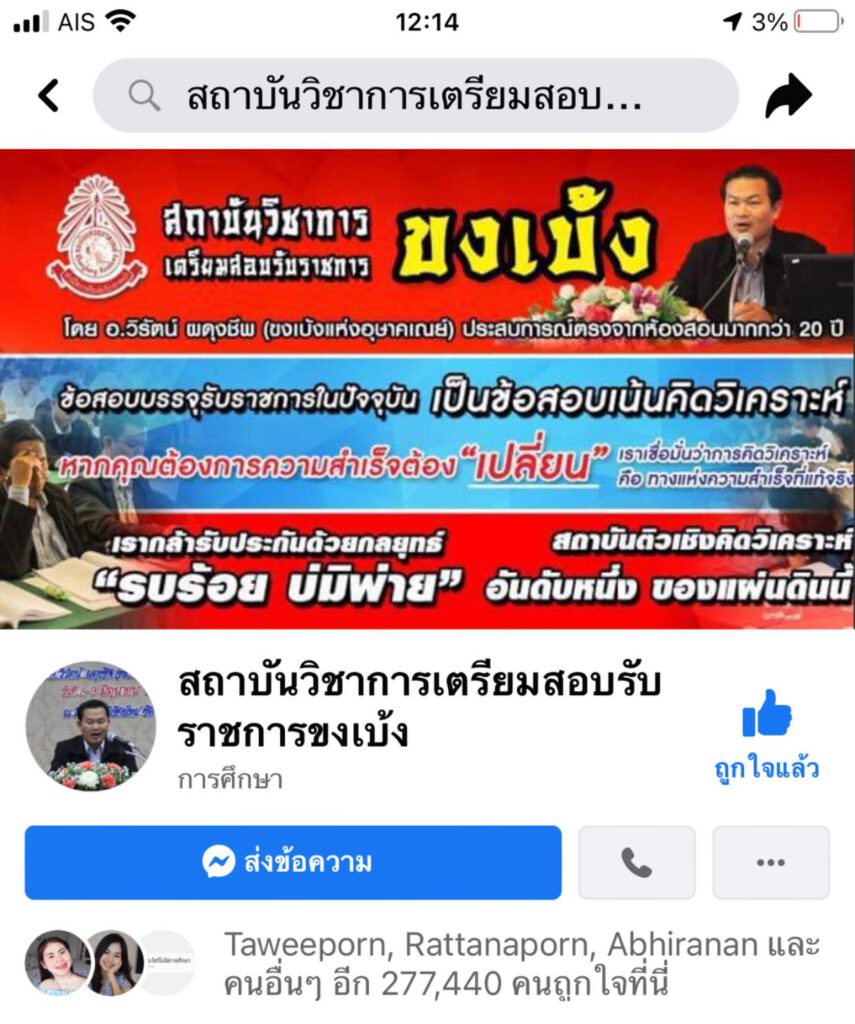Image resolution: width=855 pixels, height=1024 pixels.
Task: Open the page's cover photo
Action: tap(427, 388)
